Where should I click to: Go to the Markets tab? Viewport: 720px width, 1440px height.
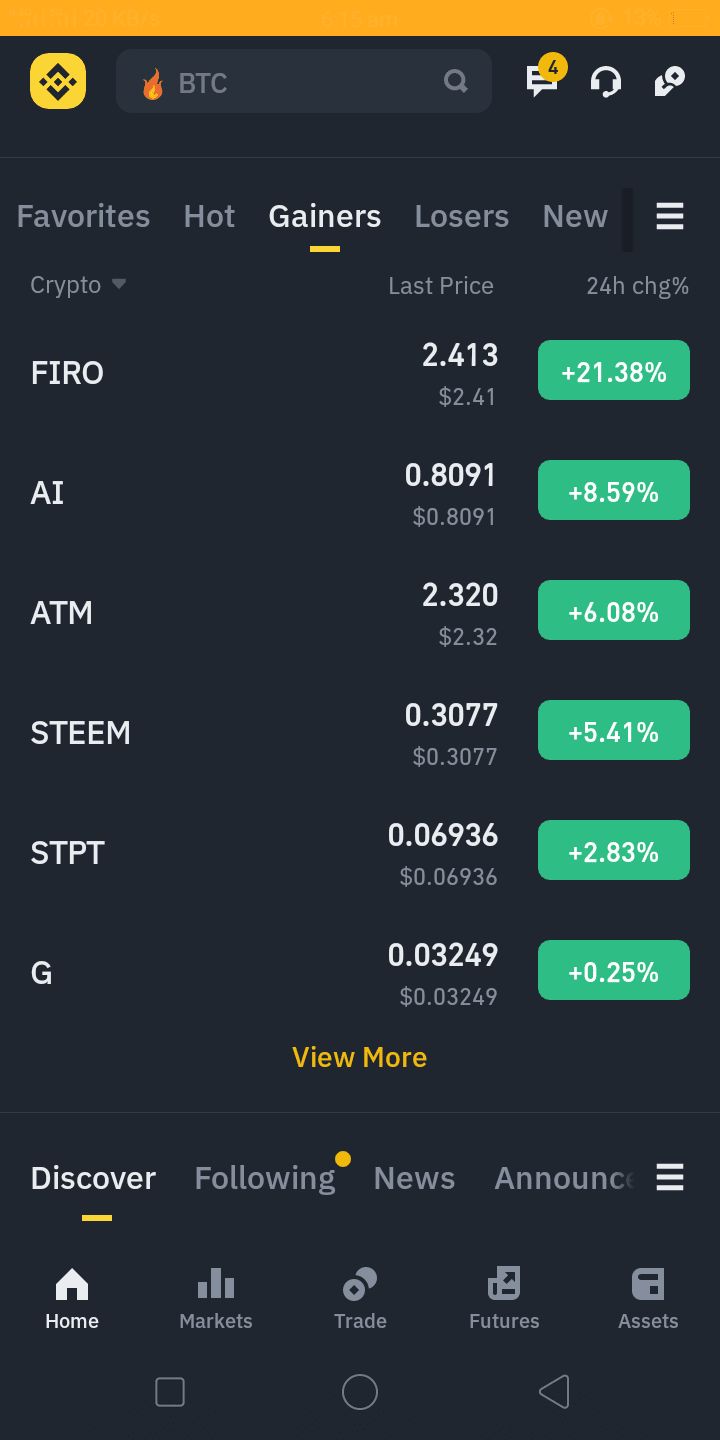[x=216, y=1298]
